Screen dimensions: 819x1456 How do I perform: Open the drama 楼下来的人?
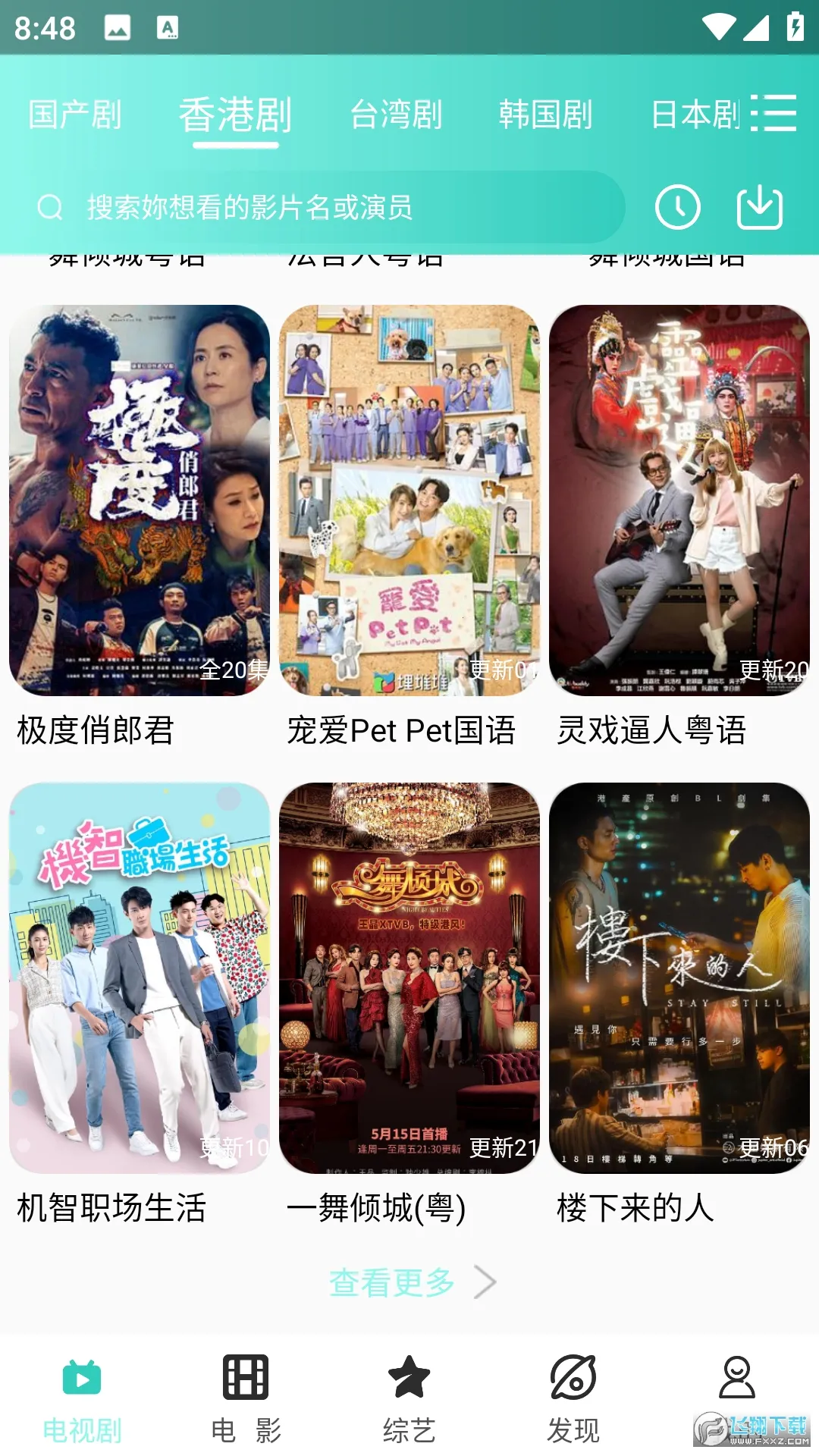click(679, 978)
